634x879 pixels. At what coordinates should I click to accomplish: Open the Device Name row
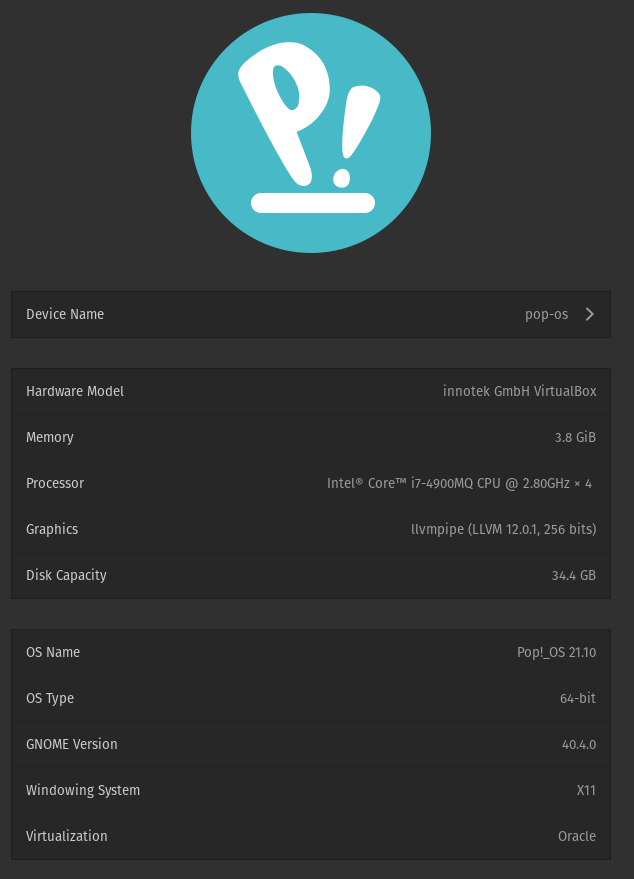[x=310, y=314]
